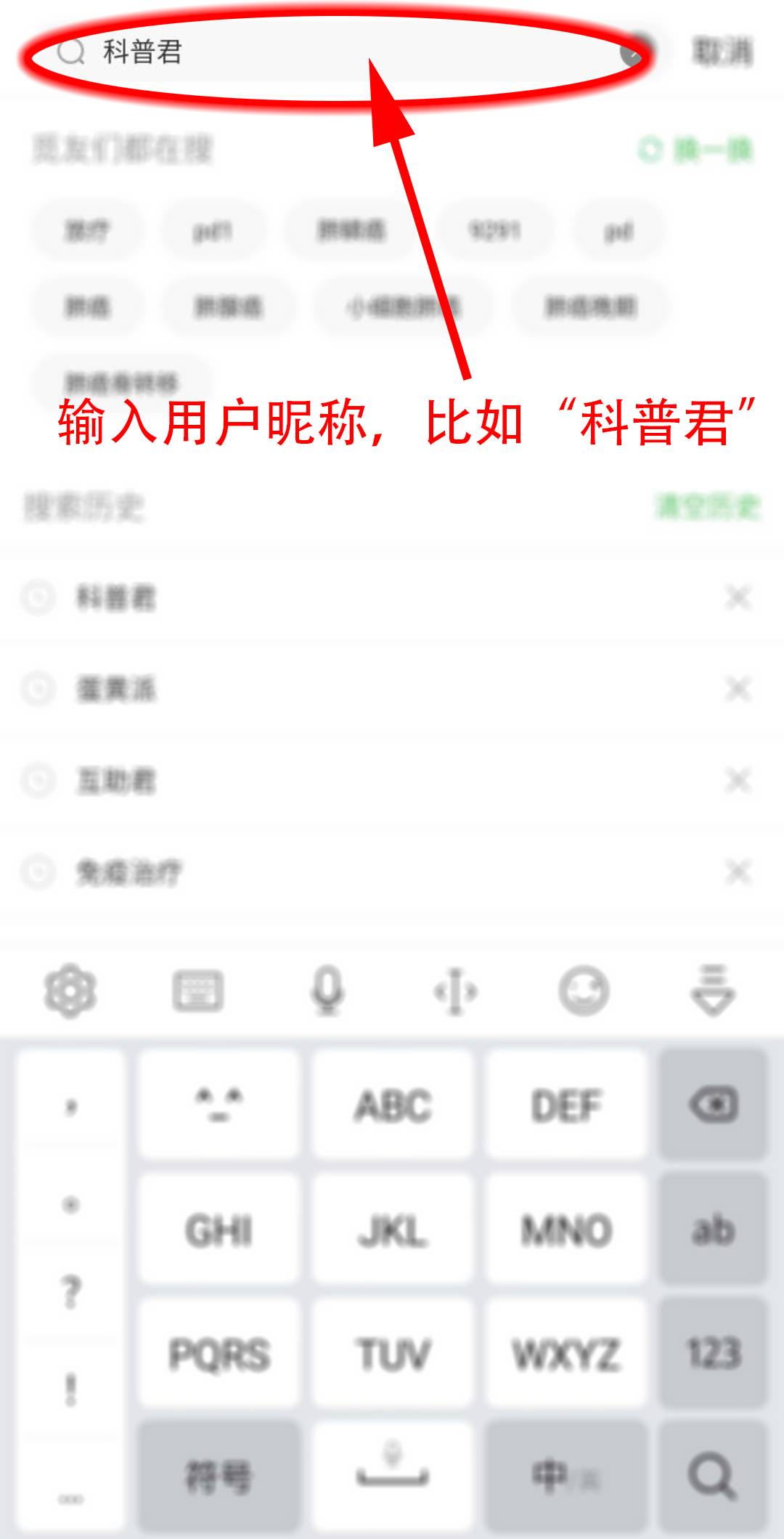The image size is (784, 1539).
Task: Hit the keyboard backspace key
Action: pos(713,1105)
